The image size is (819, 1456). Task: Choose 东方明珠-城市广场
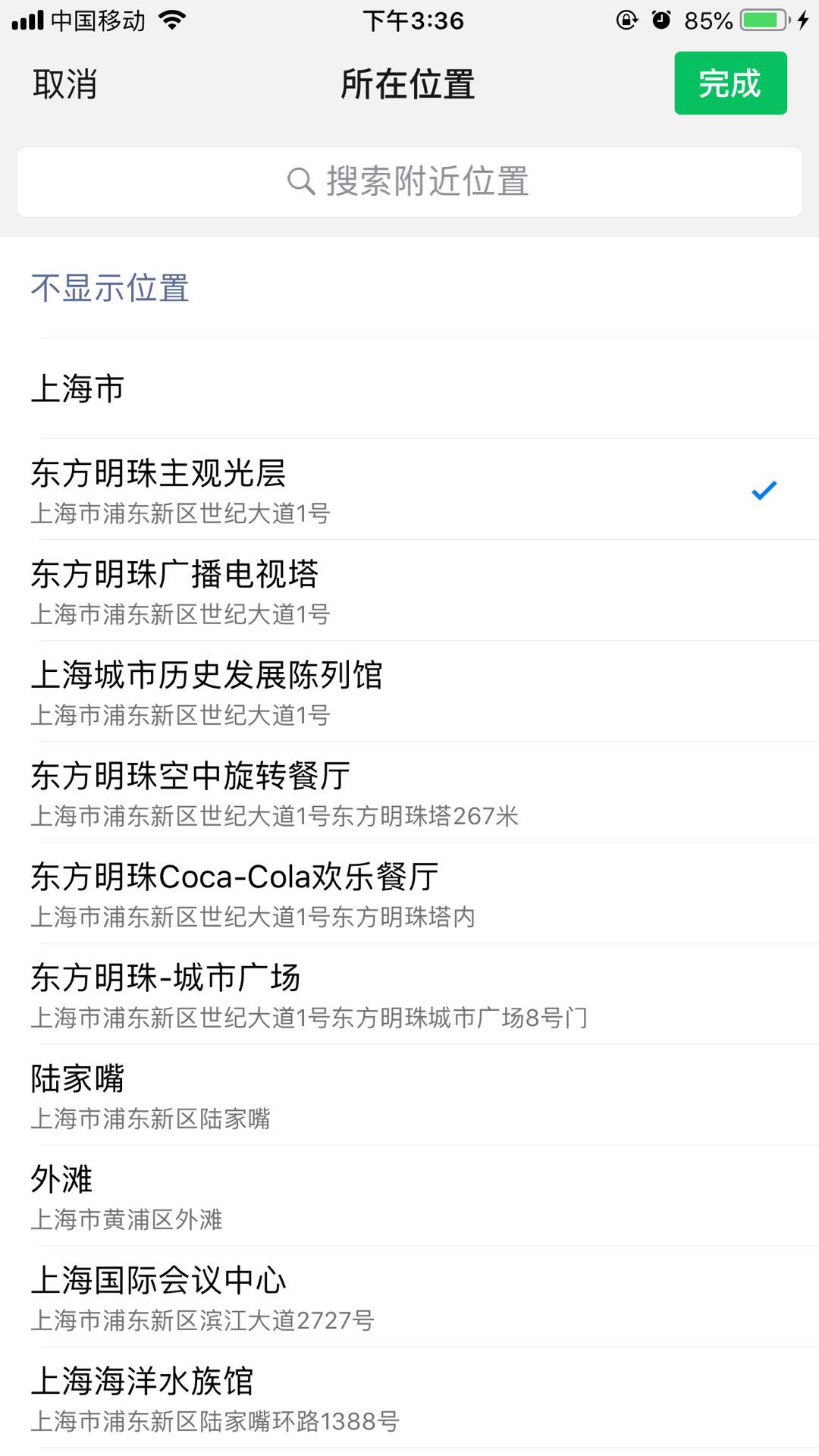tap(409, 994)
